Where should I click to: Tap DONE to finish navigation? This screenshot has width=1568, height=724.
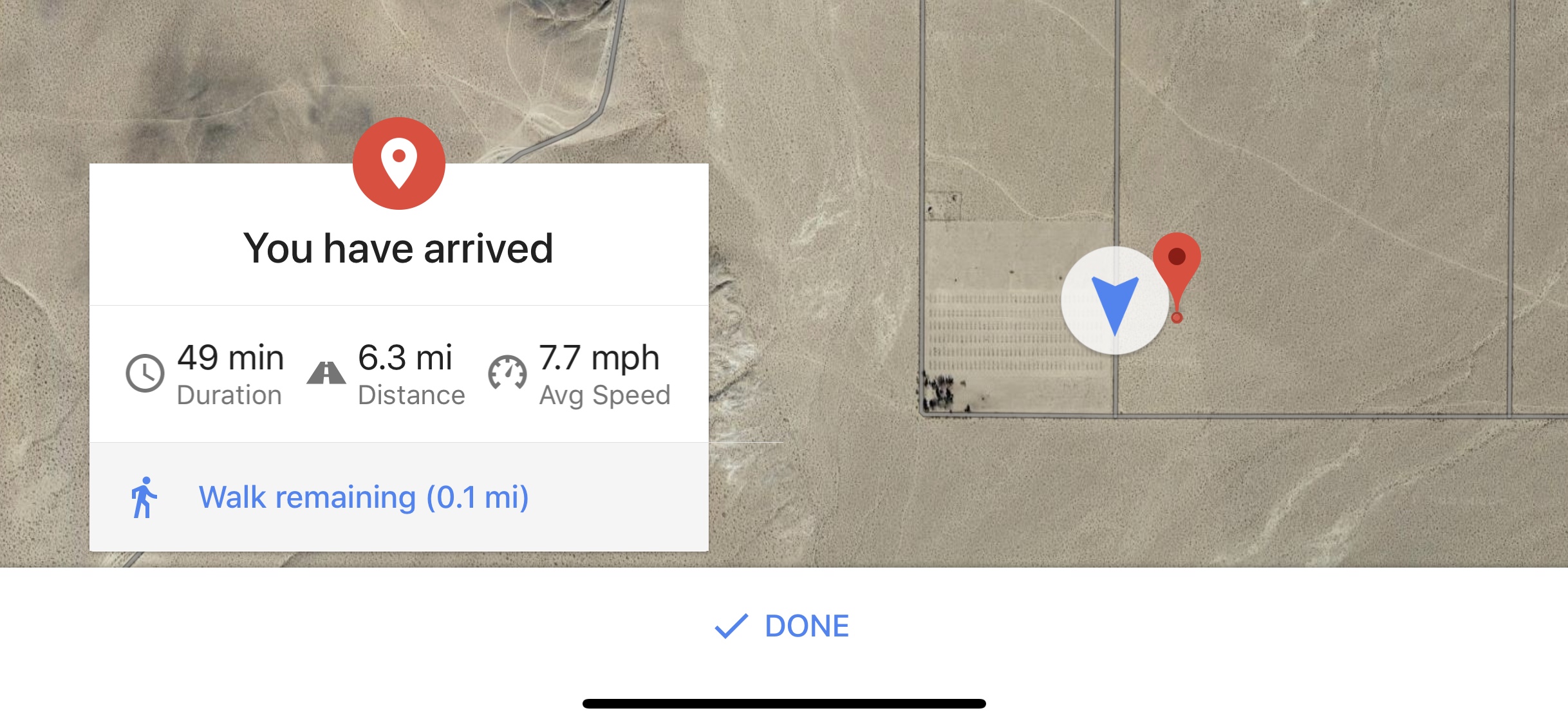pos(783,626)
